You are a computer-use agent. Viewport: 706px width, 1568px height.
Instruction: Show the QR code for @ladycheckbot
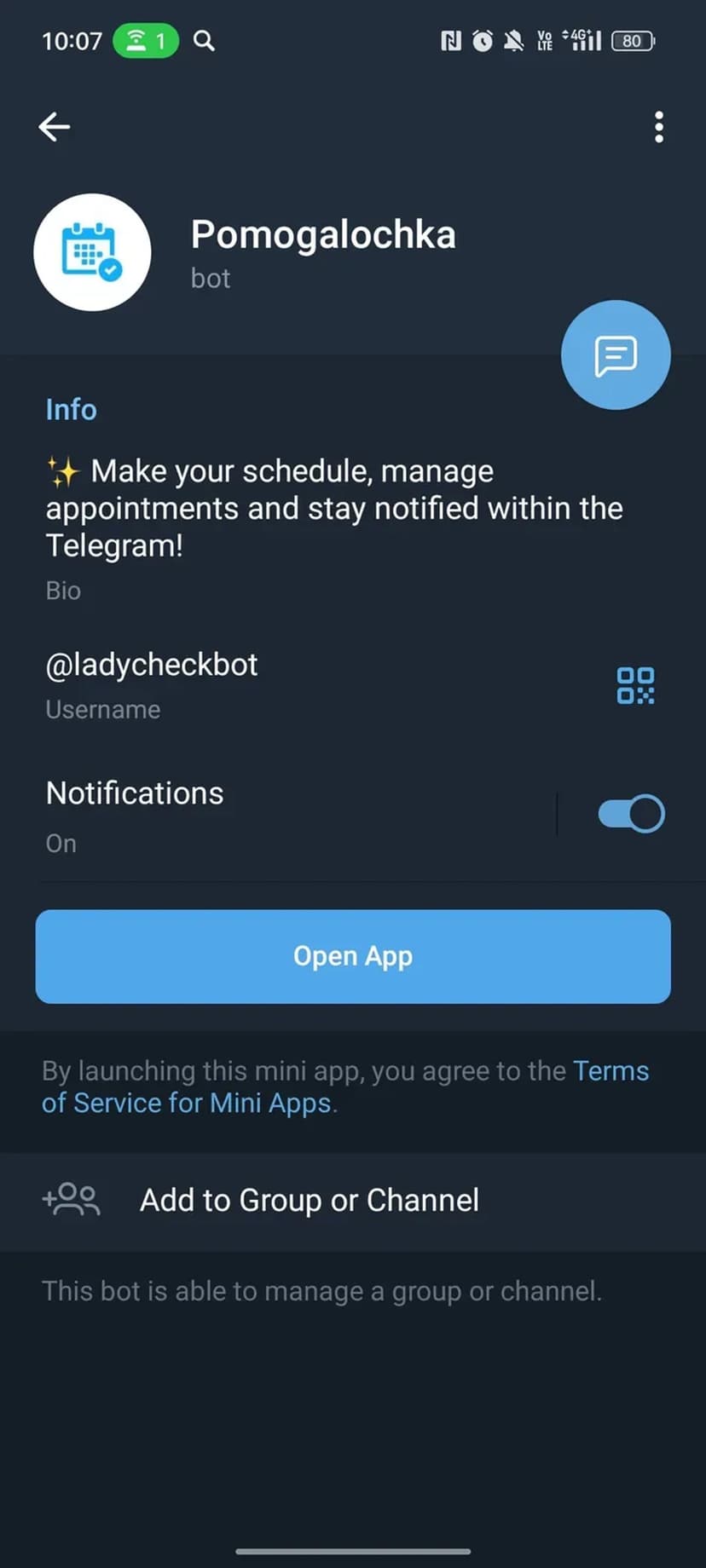point(635,685)
